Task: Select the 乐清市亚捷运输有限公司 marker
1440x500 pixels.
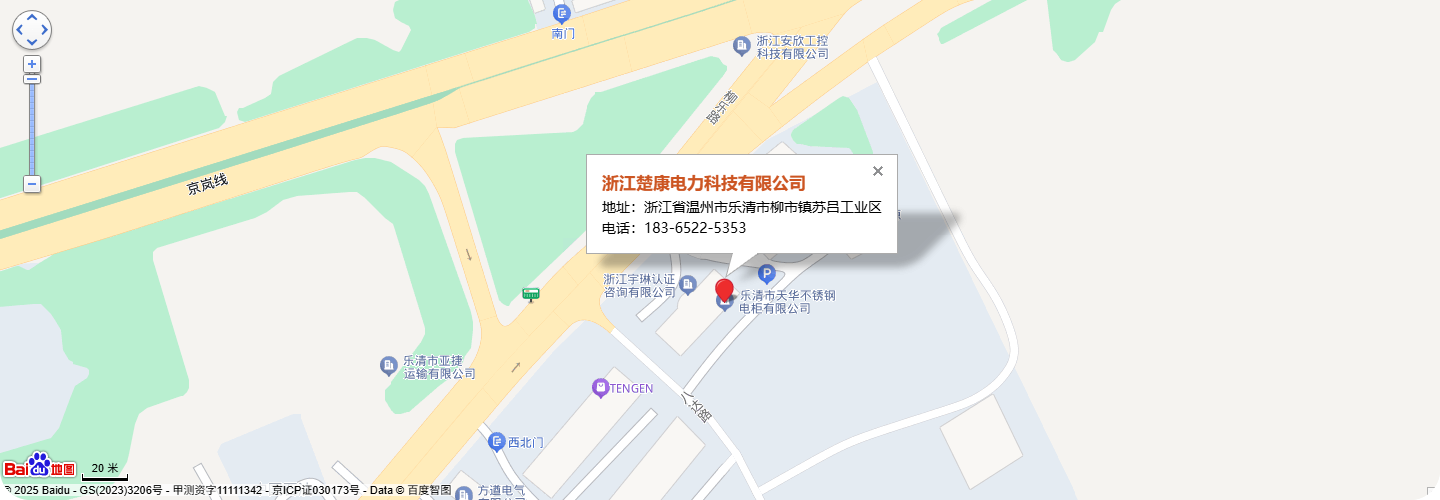Action: tap(389, 366)
